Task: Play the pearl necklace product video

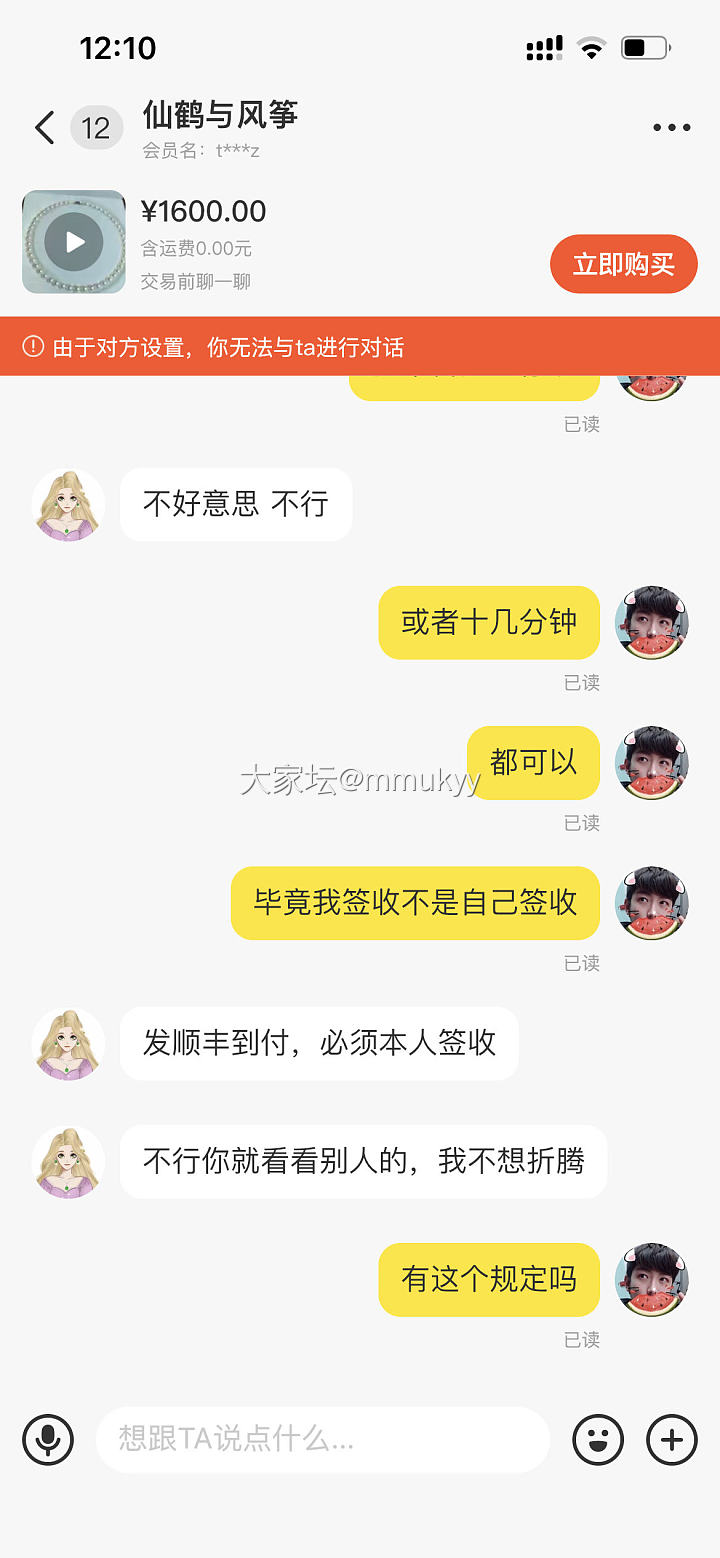Action: 74,242
